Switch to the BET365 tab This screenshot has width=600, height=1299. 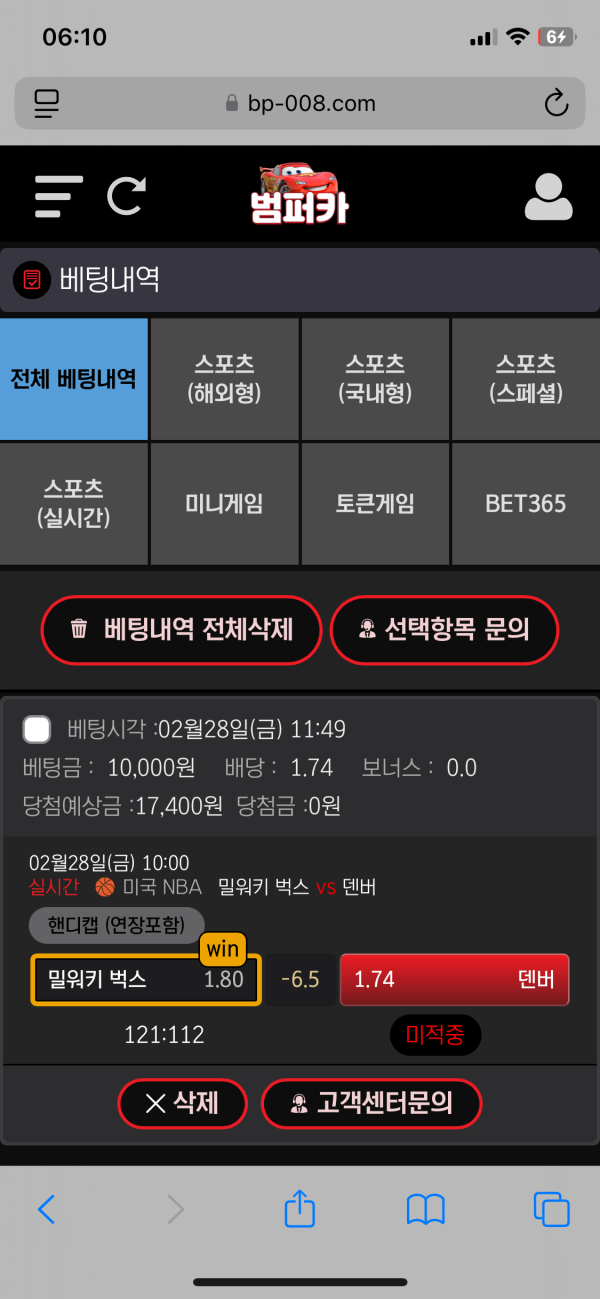525,503
